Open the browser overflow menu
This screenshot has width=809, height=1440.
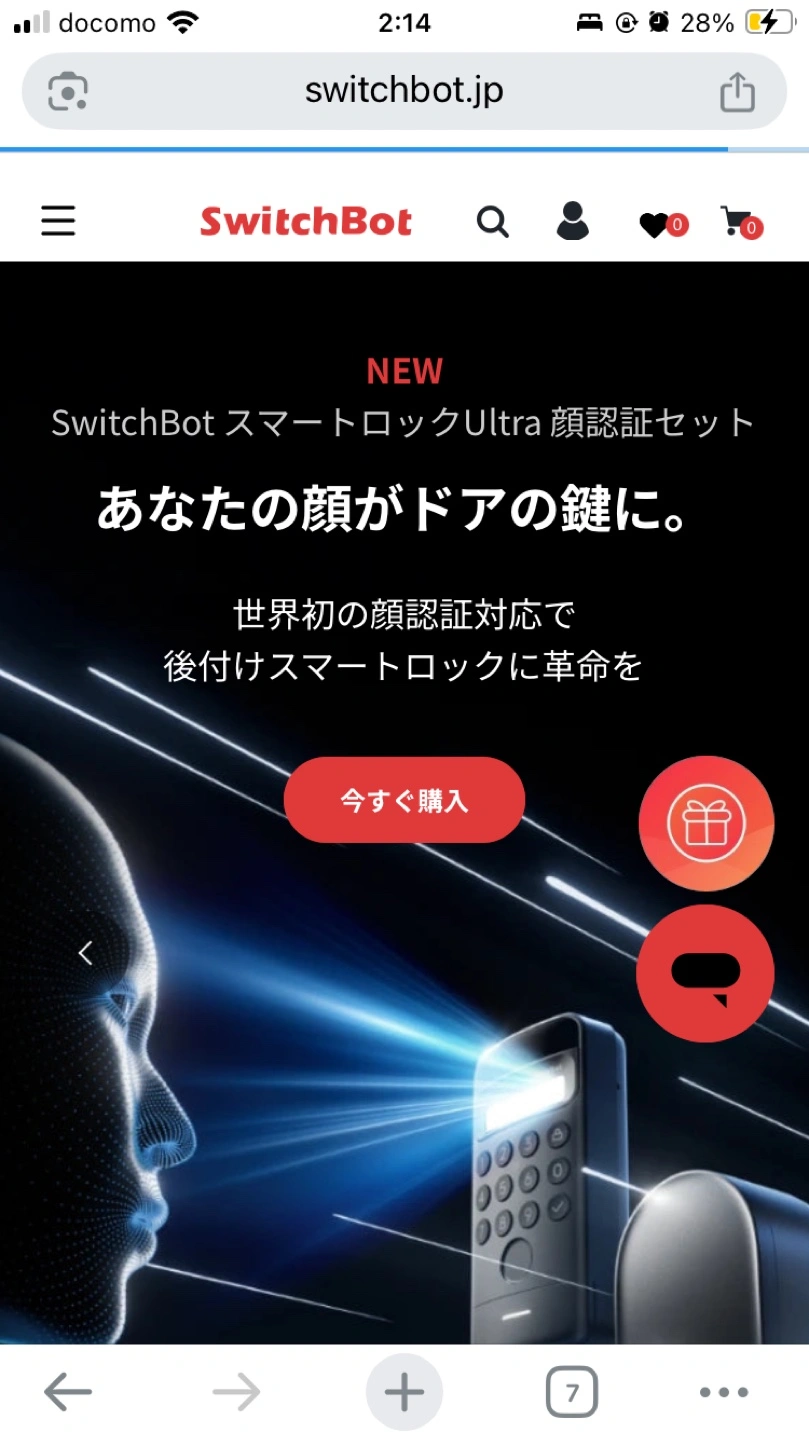(x=723, y=1391)
